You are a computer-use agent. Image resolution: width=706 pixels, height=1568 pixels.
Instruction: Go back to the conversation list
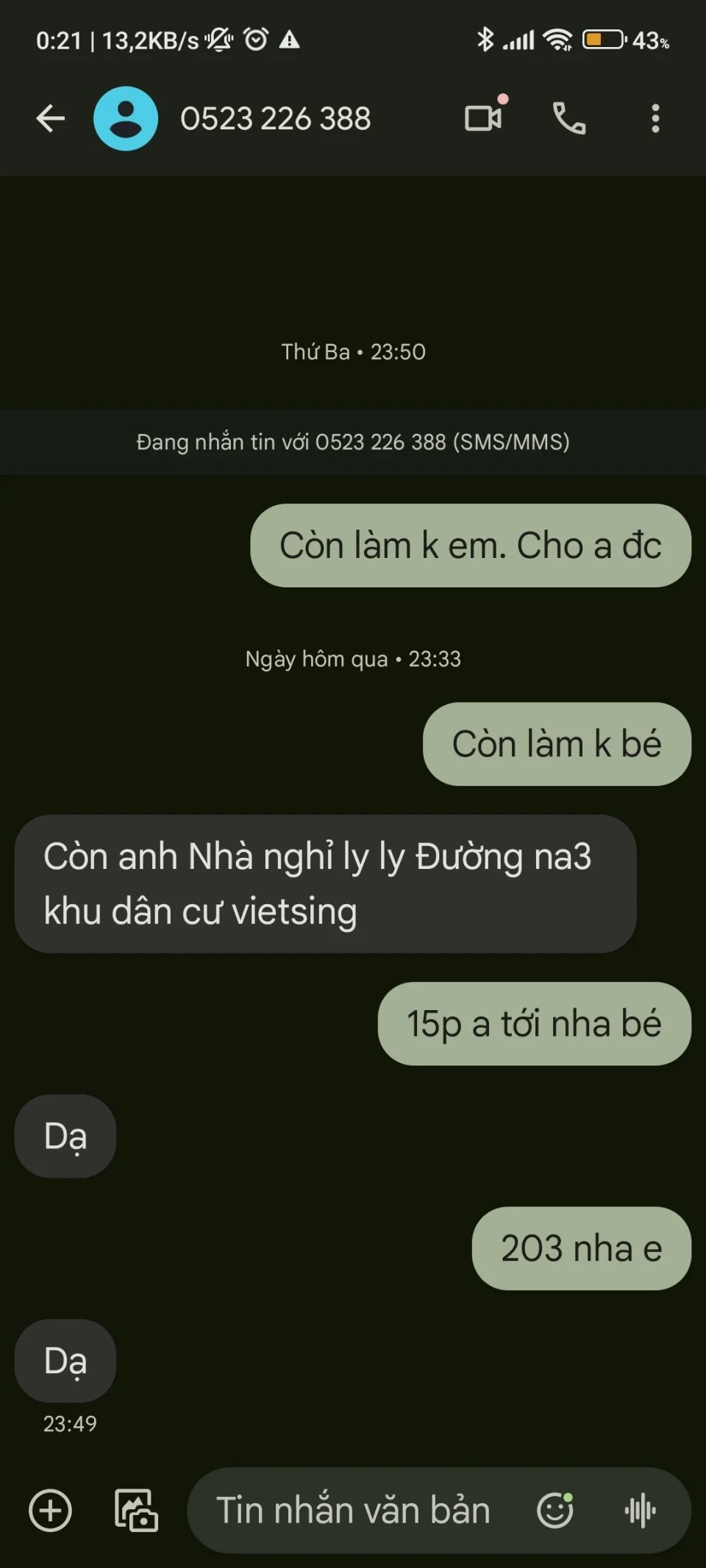pyautogui.click(x=51, y=118)
